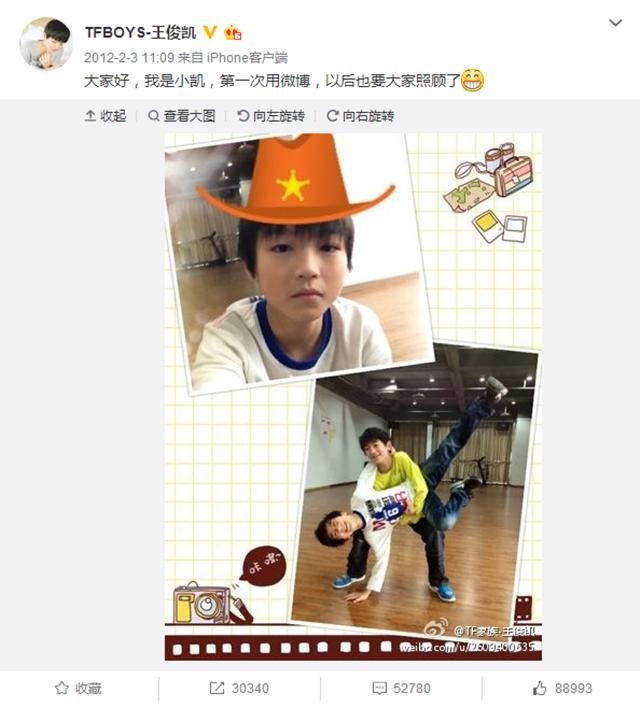
Task: Like the post with 88993 likes
Action: click(562, 688)
